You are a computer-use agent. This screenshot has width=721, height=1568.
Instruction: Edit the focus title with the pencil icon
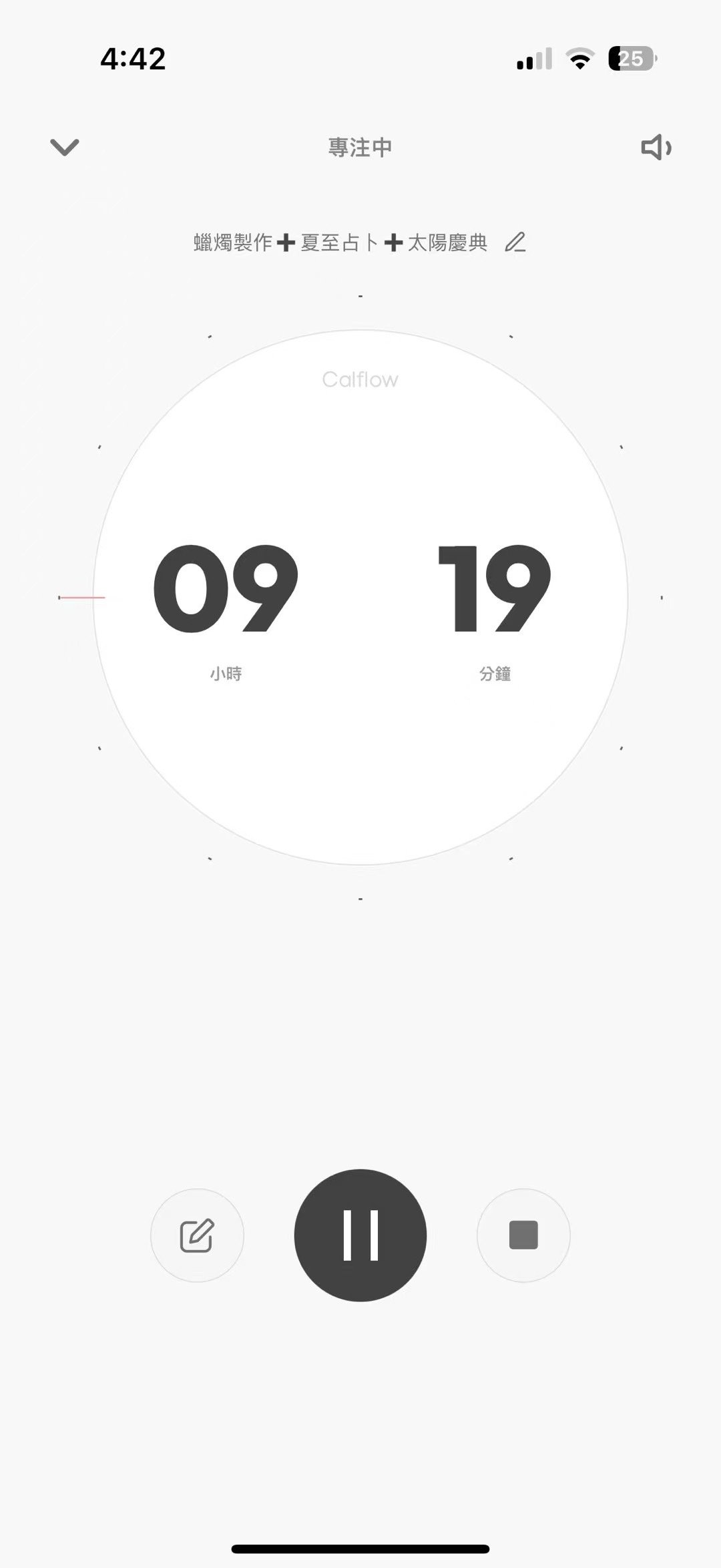click(515, 242)
